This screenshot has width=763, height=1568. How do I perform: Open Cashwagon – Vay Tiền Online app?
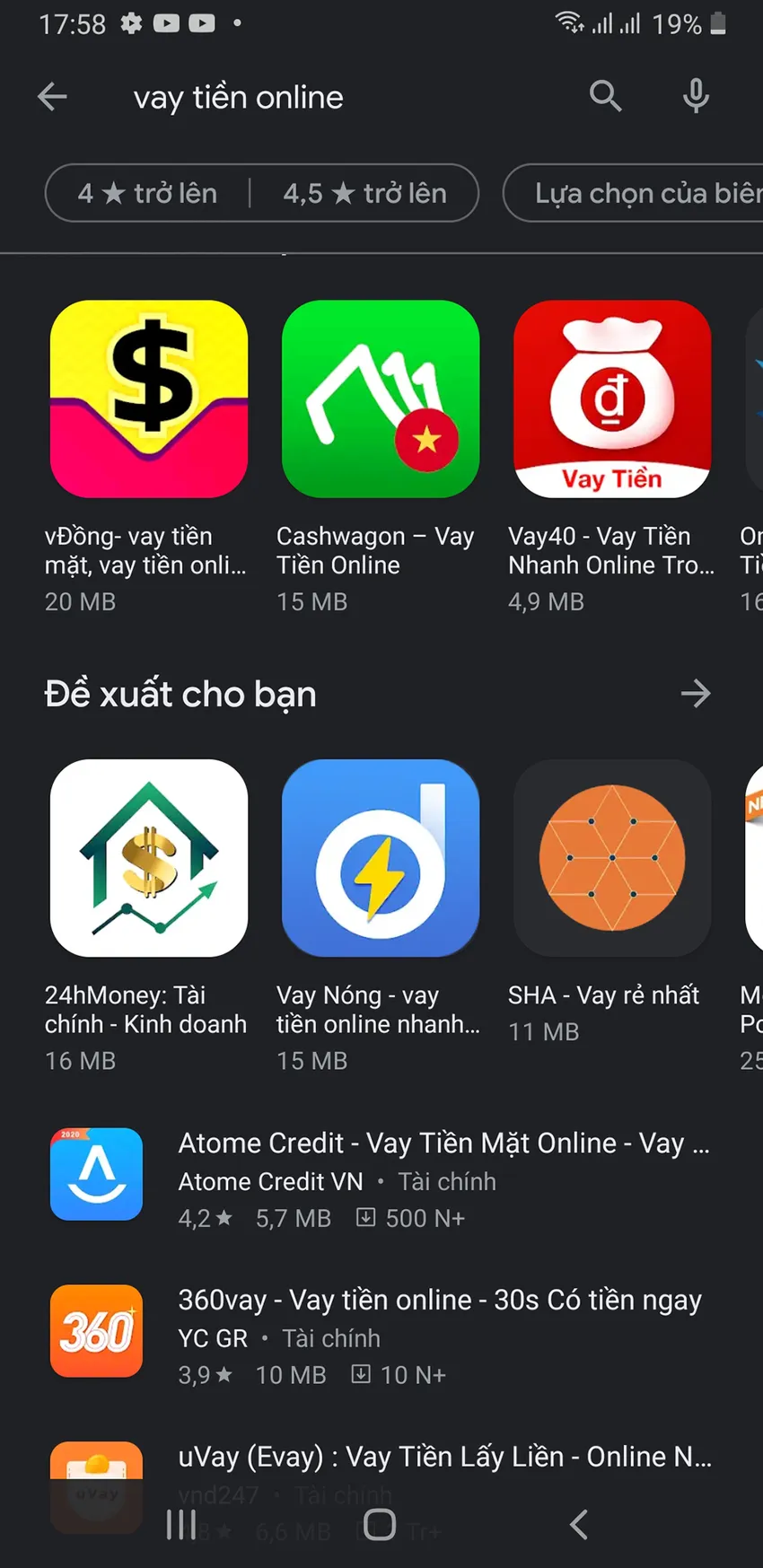coord(381,399)
